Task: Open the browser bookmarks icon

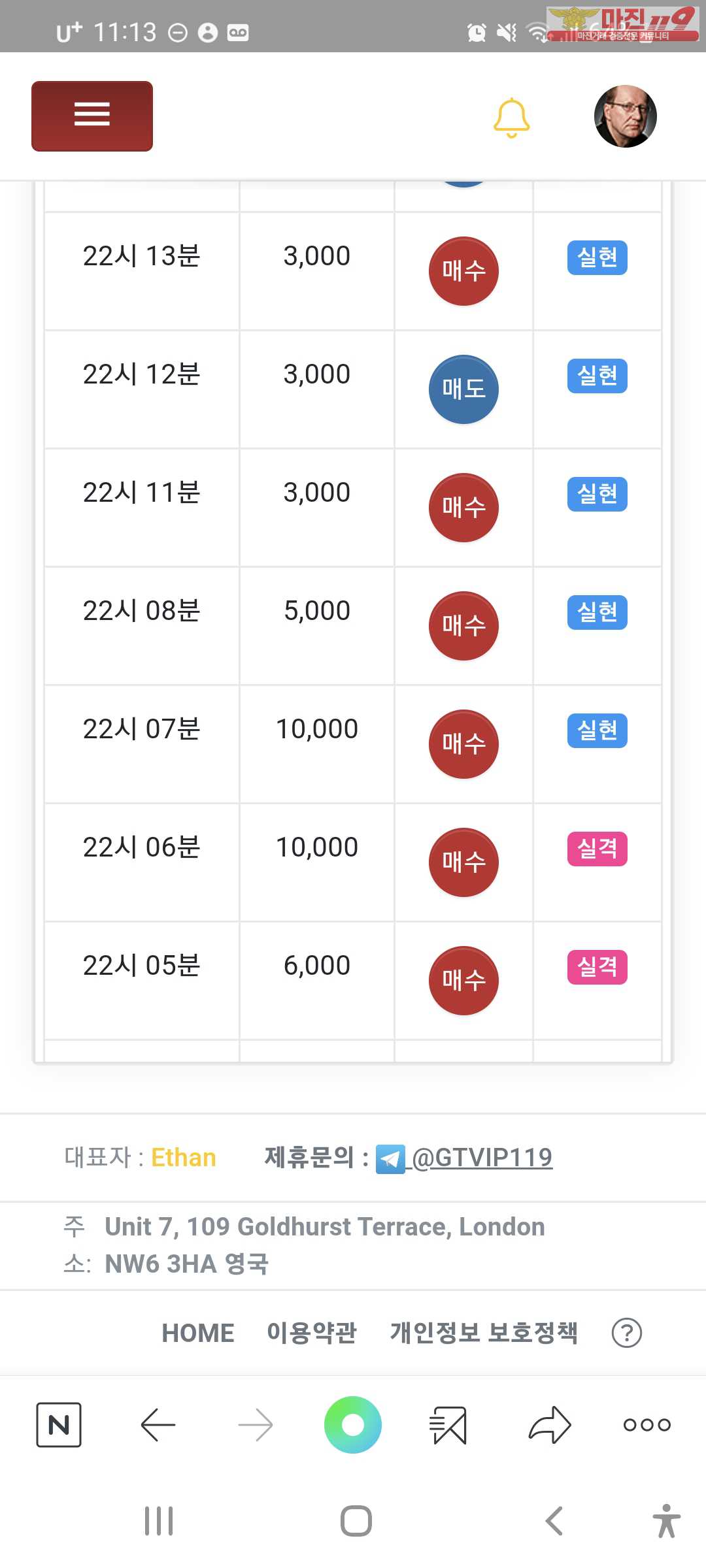Action: (x=448, y=1425)
